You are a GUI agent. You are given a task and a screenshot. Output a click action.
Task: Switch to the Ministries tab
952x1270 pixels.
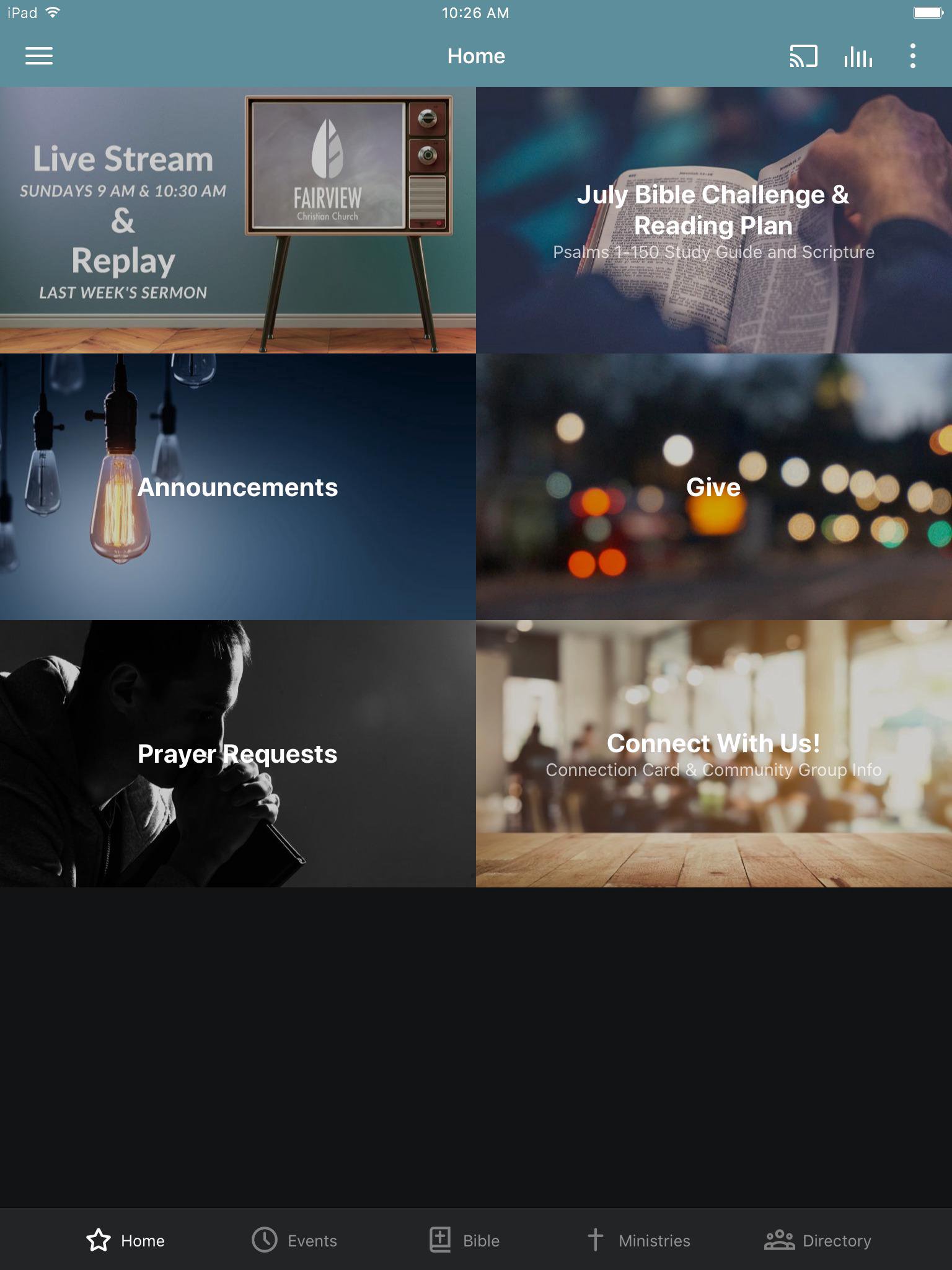click(x=638, y=1240)
